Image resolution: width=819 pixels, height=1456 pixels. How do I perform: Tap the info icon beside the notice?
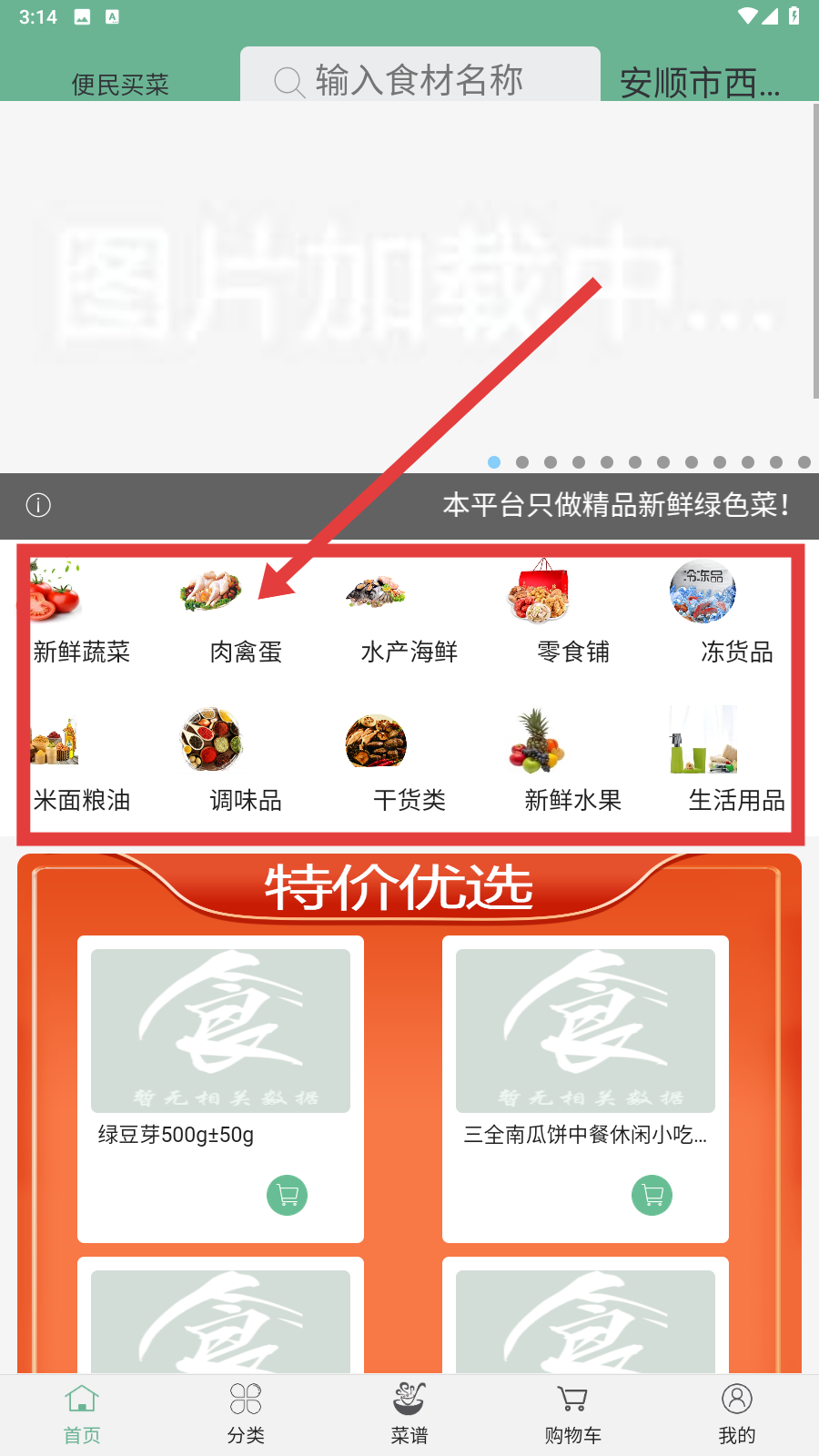click(38, 505)
